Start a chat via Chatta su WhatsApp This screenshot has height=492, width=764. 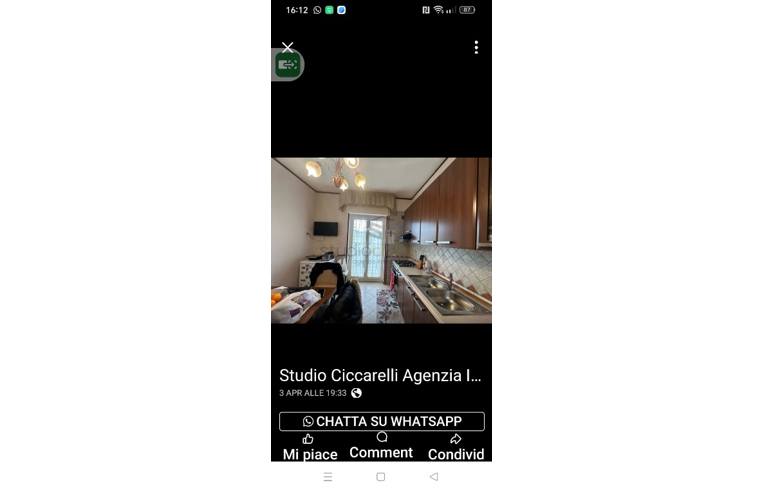point(381,421)
